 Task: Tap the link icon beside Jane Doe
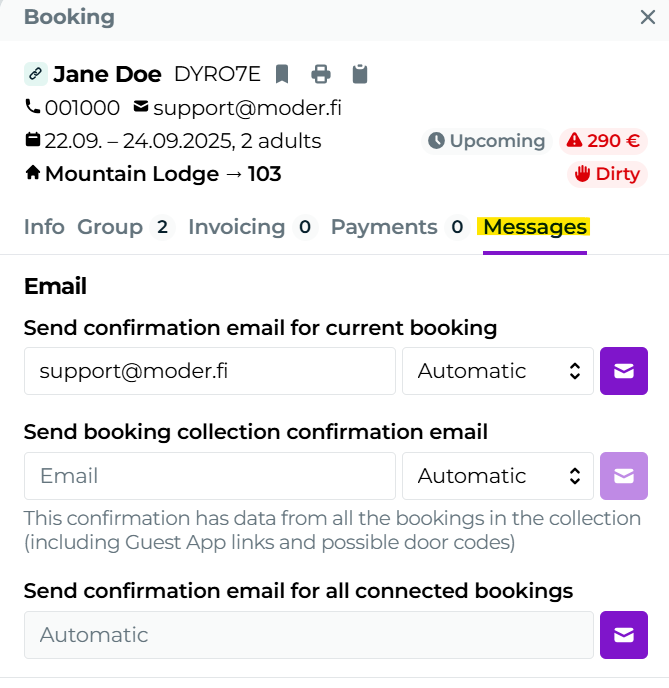pos(35,74)
